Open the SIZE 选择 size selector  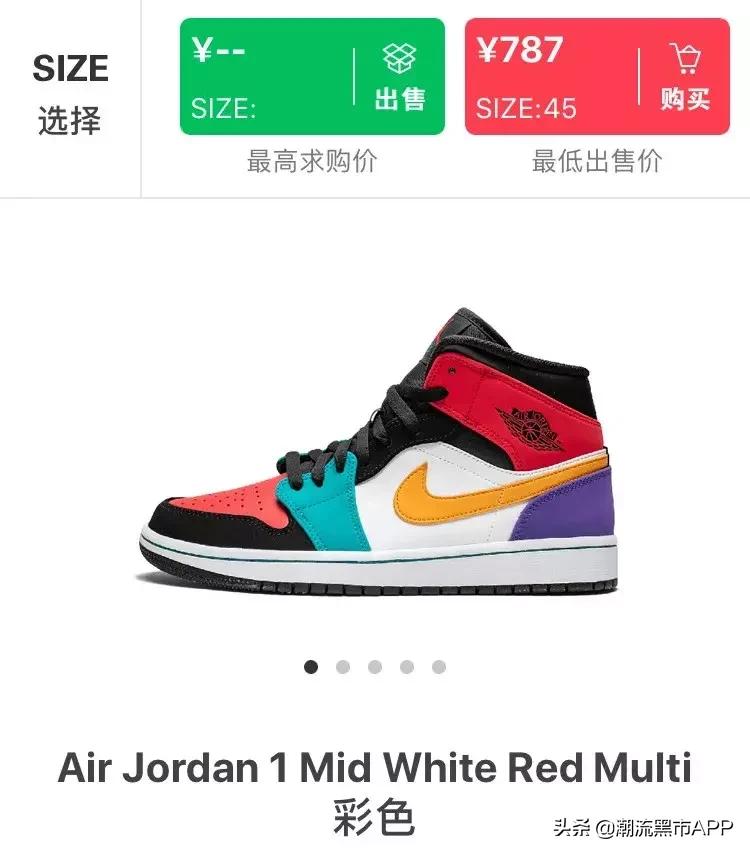pos(72,90)
